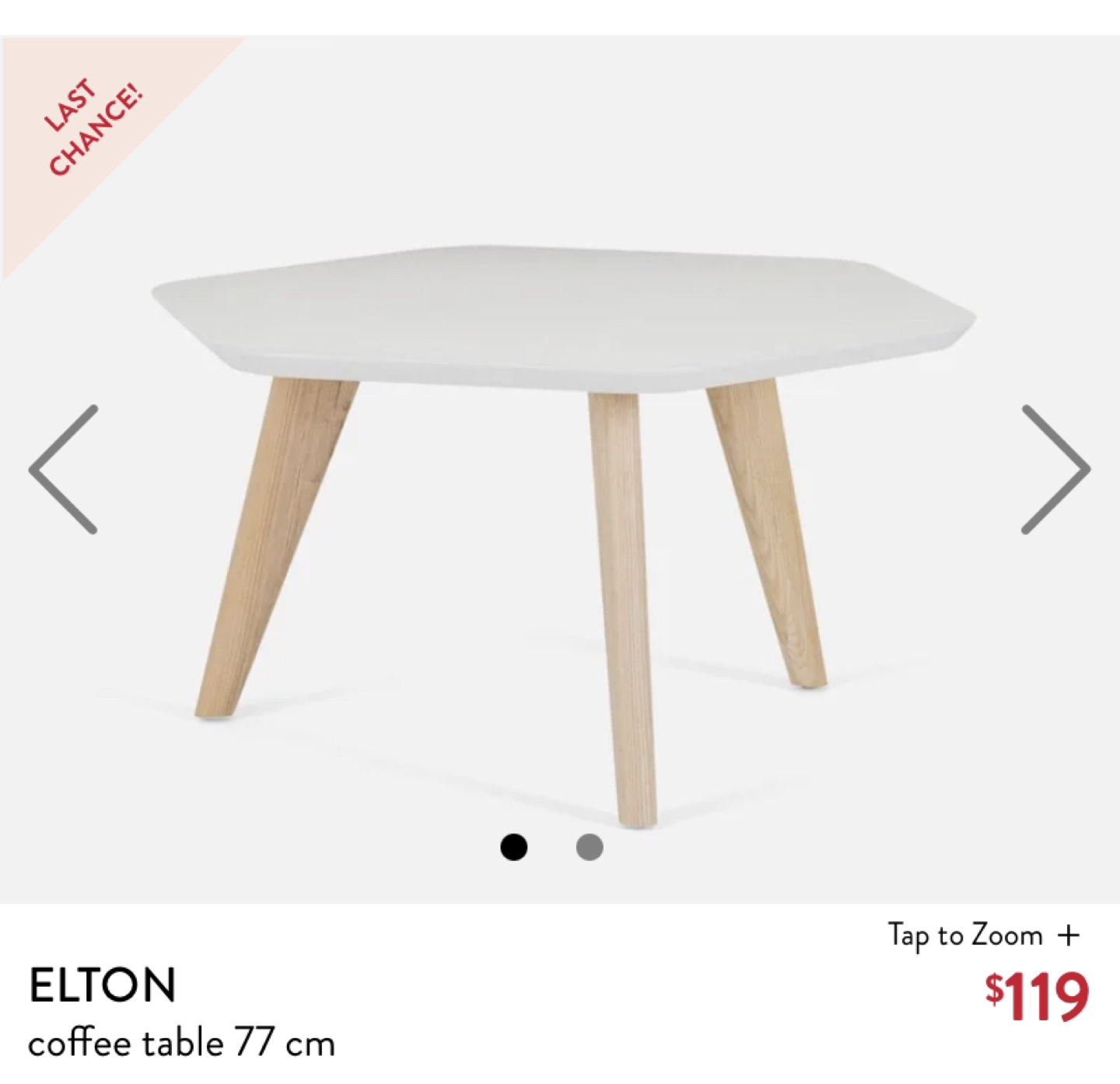Image resolution: width=1120 pixels, height=1084 pixels.
Task: Go to the previous product image
Action: (64, 469)
